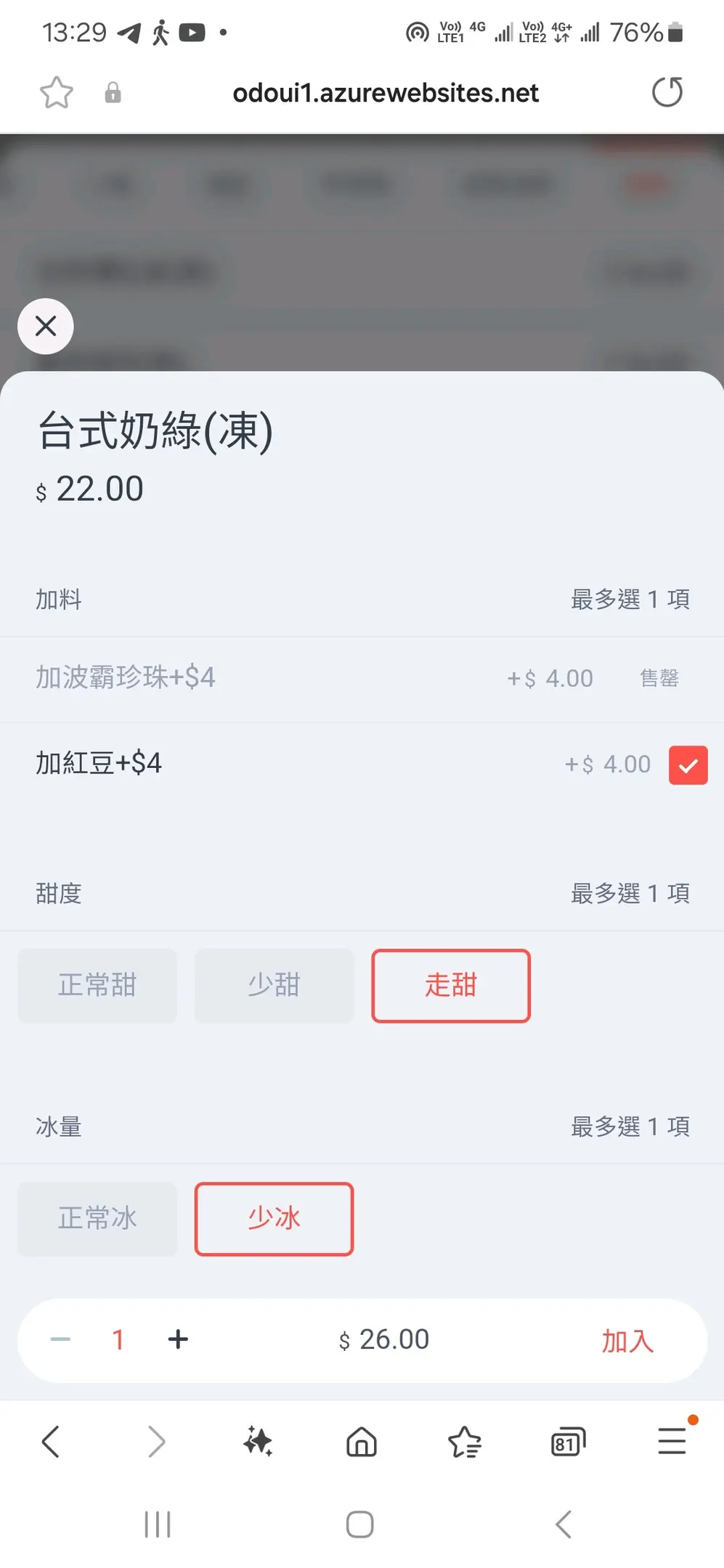Screen dimensions: 724x1568
Task: Tap 加入 to add item to cart
Action: point(627,1341)
